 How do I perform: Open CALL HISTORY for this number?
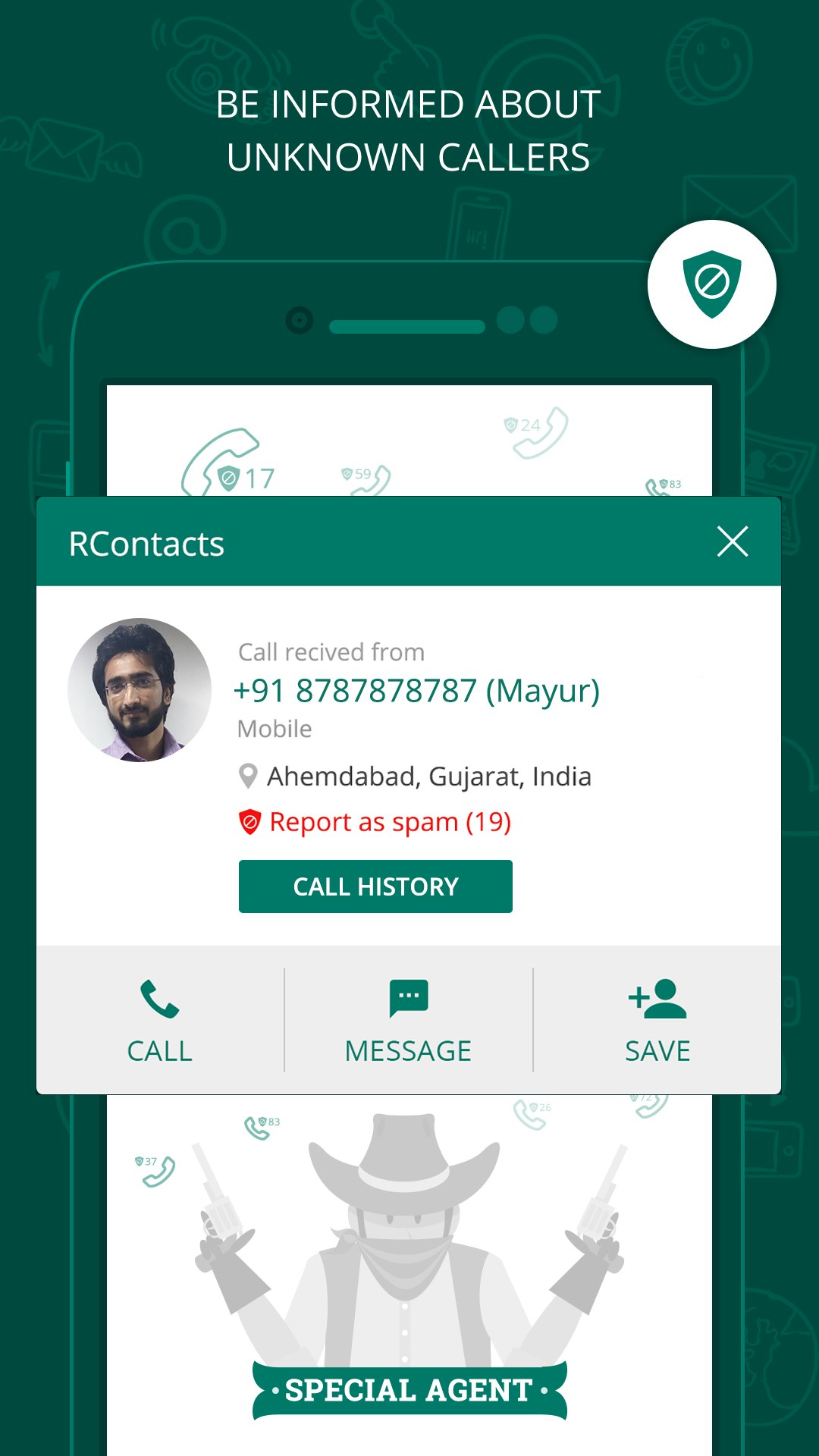[x=375, y=886]
